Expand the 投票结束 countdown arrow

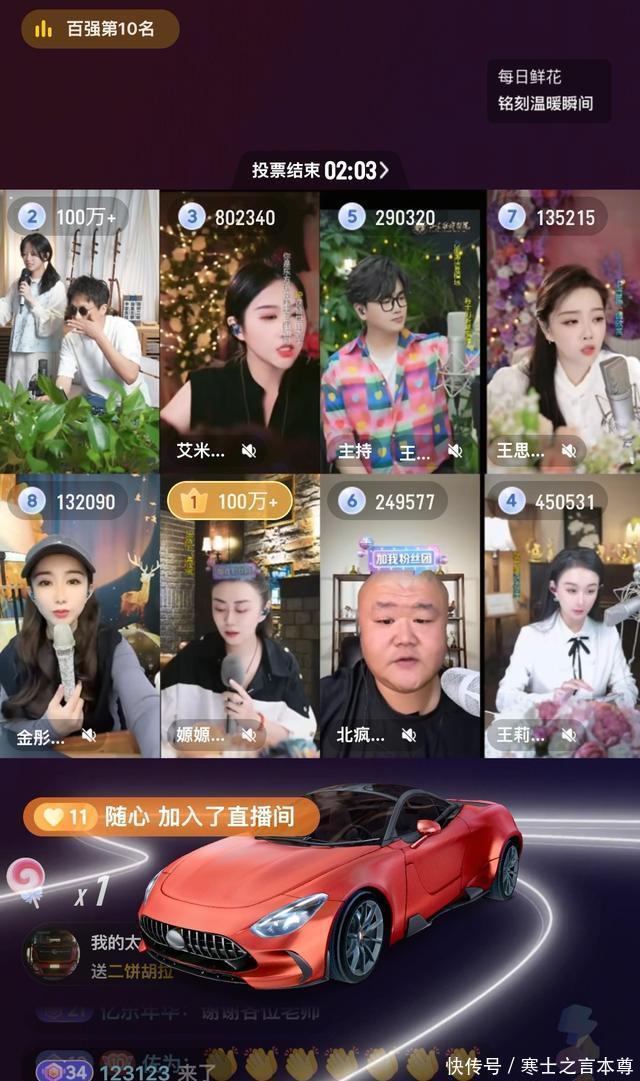pyautogui.click(x=384, y=170)
